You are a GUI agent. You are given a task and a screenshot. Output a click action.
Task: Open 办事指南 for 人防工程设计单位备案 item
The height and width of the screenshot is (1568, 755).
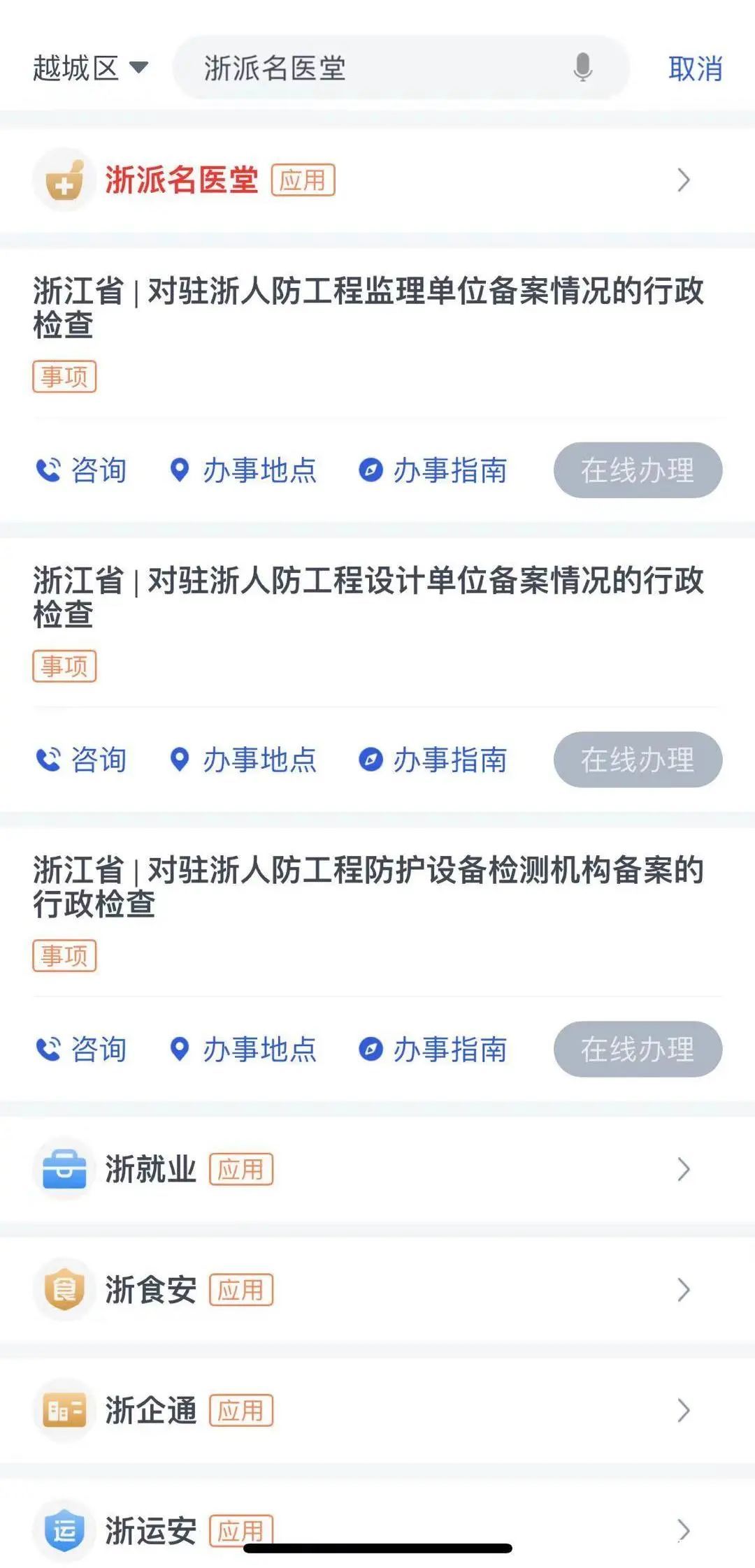click(433, 760)
